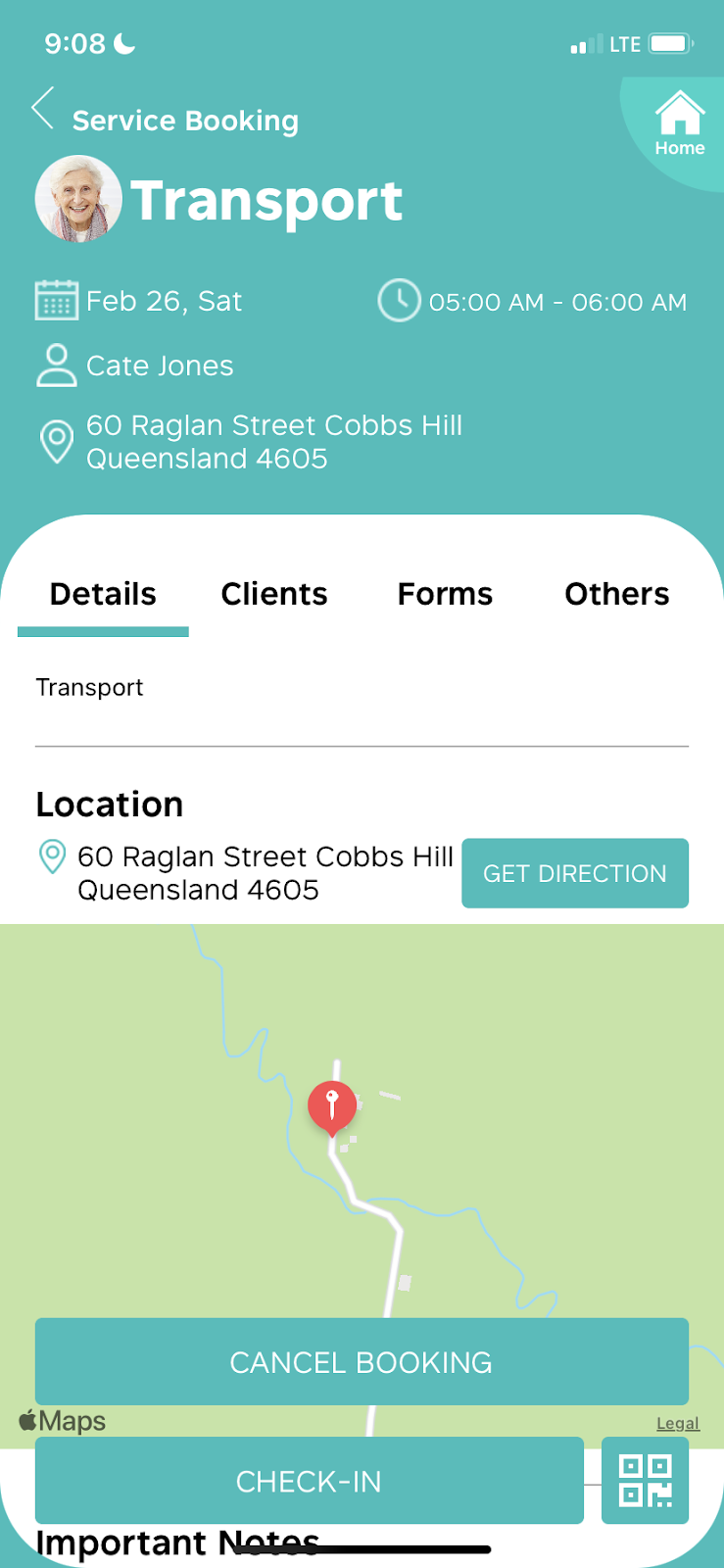Screen dimensions: 724x1568
Task: Go back from Service Booking
Action: coord(43,109)
